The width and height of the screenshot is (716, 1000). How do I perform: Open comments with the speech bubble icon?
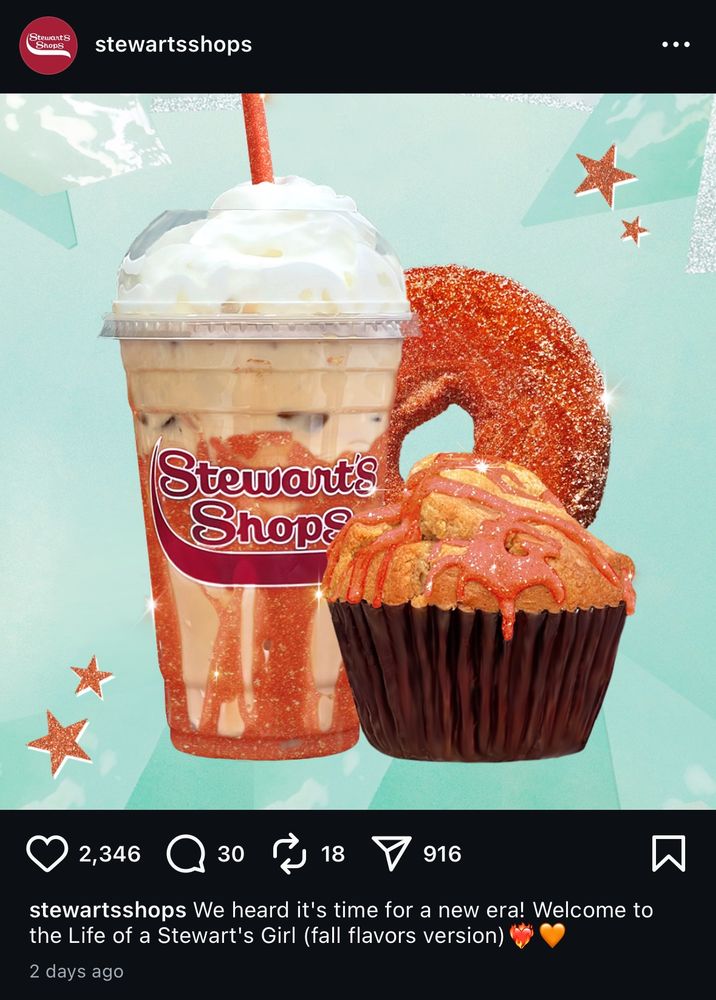coord(186,853)
